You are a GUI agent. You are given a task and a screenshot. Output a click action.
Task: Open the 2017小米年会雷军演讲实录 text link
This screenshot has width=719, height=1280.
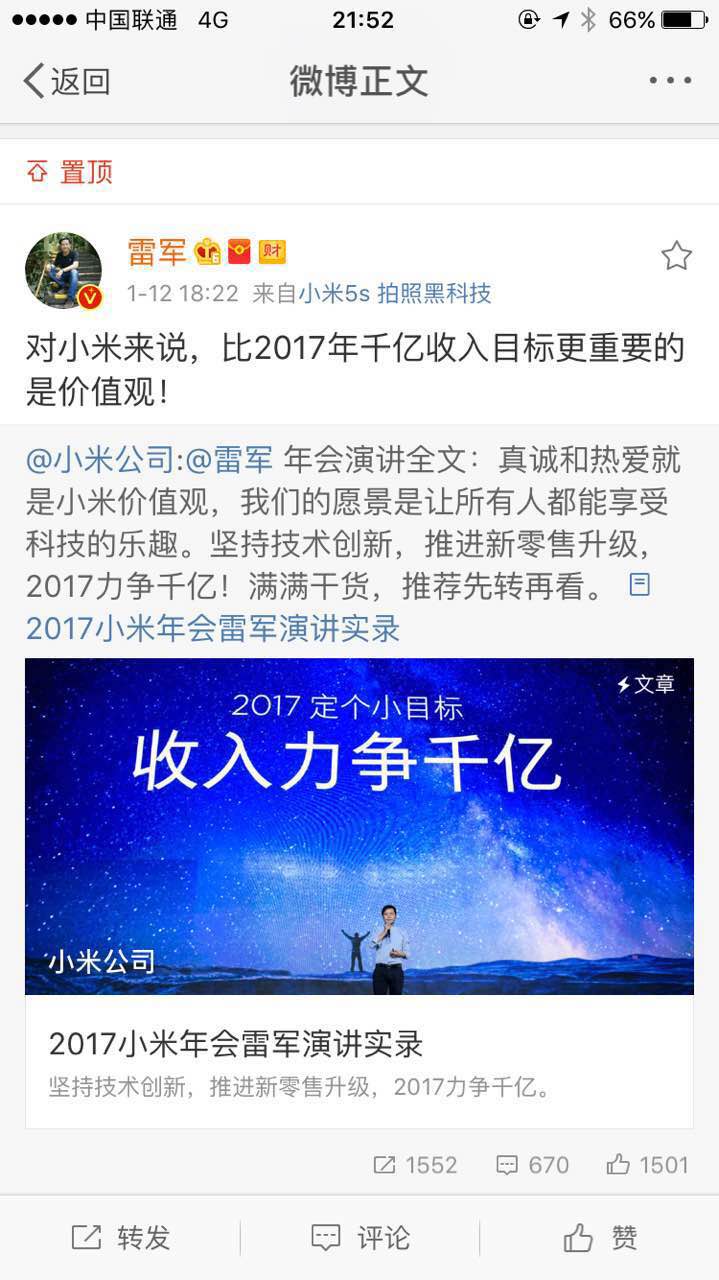pos(213,628)
